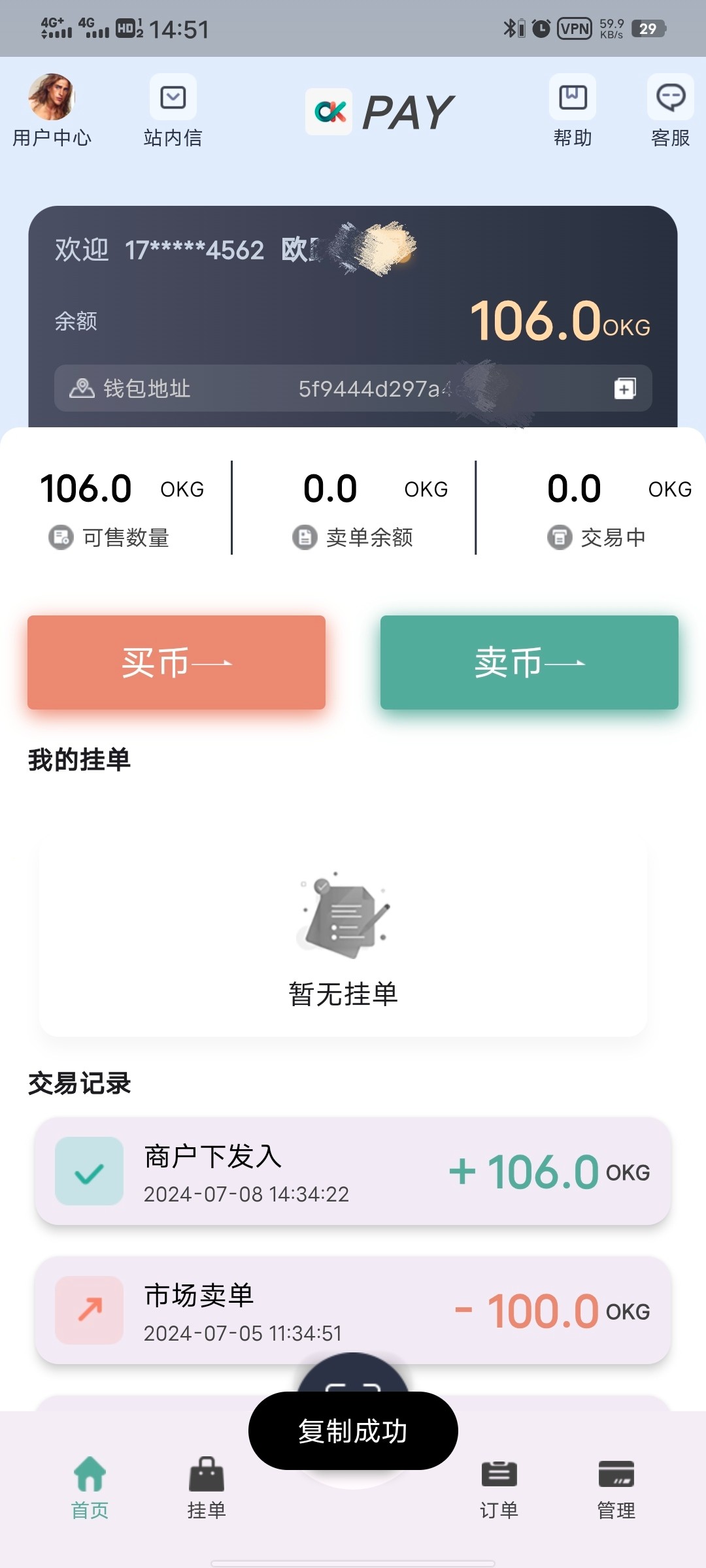
Task: Open 站内信 inbox icon
Action: [x=172, y=97]
